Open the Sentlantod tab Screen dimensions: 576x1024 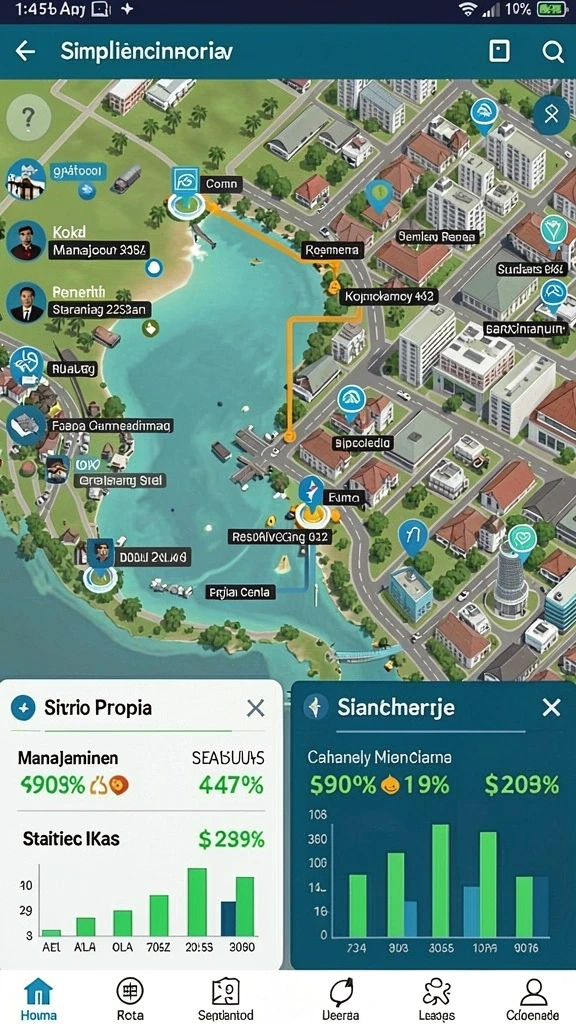pyautogui.click(x=225, y=999)
